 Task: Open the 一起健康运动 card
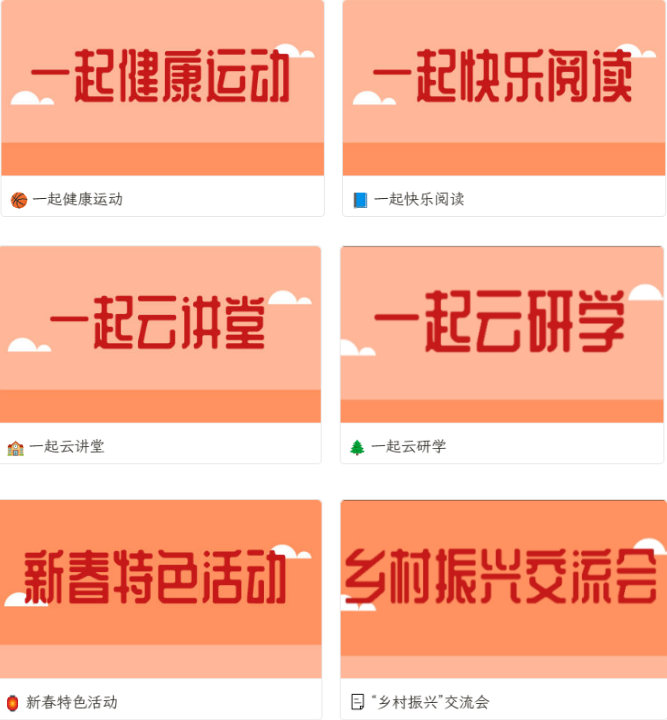pyautogui.click(x=162, y=100)
